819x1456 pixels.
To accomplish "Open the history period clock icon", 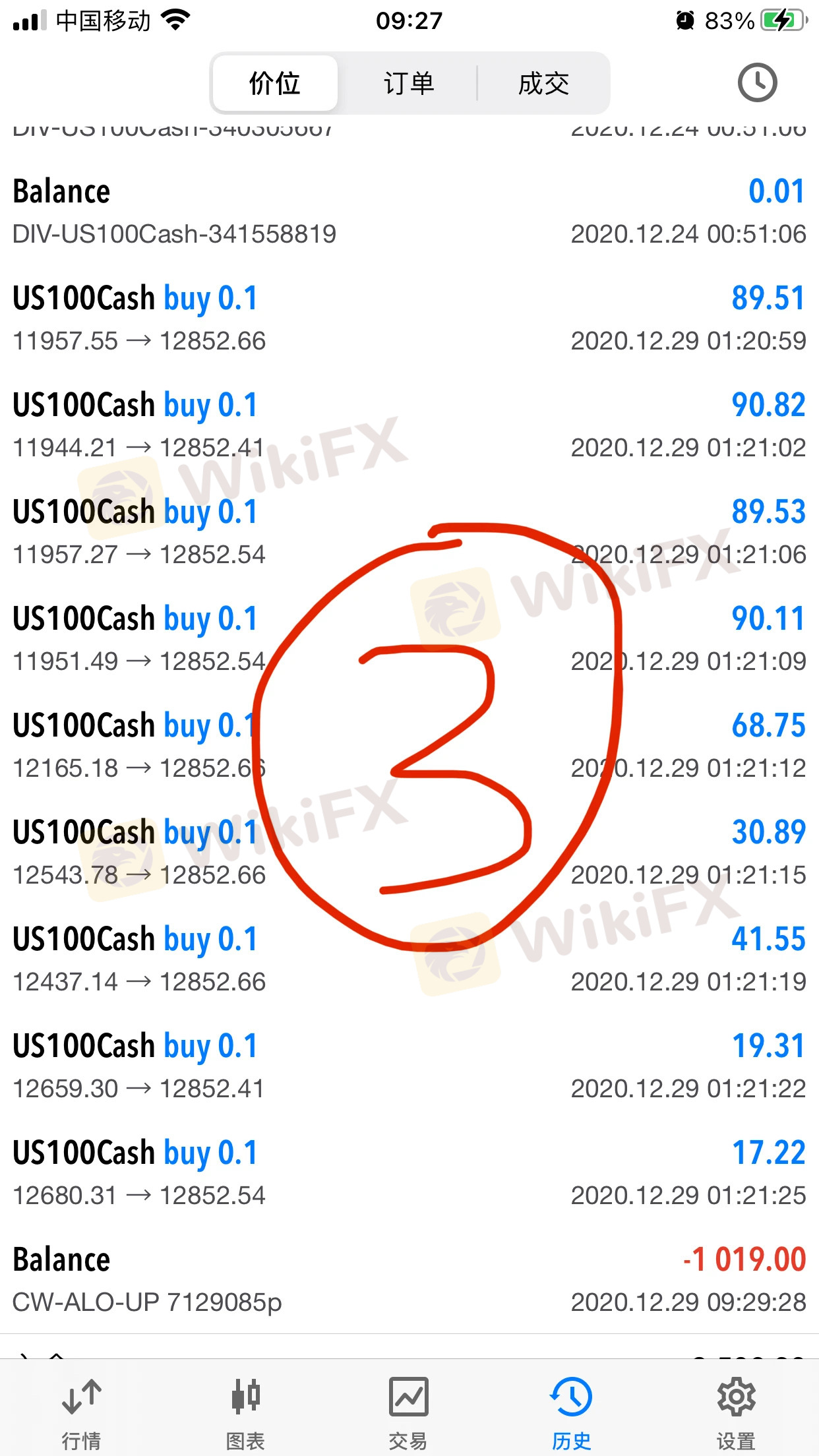I will pyautogui.click(x=756, y=82).
